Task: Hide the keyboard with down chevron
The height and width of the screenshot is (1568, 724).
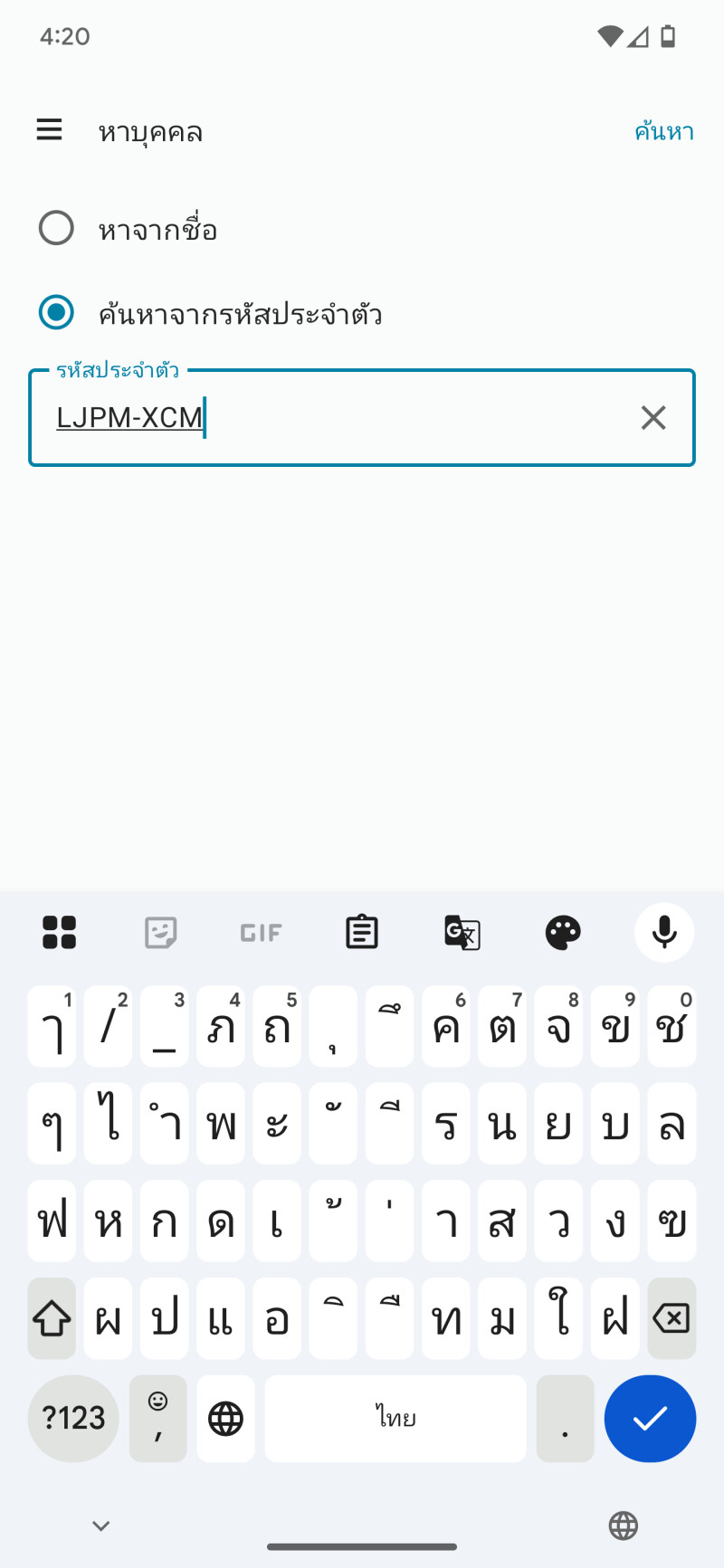Action: pyautogui.click(x=101, y=1525)
